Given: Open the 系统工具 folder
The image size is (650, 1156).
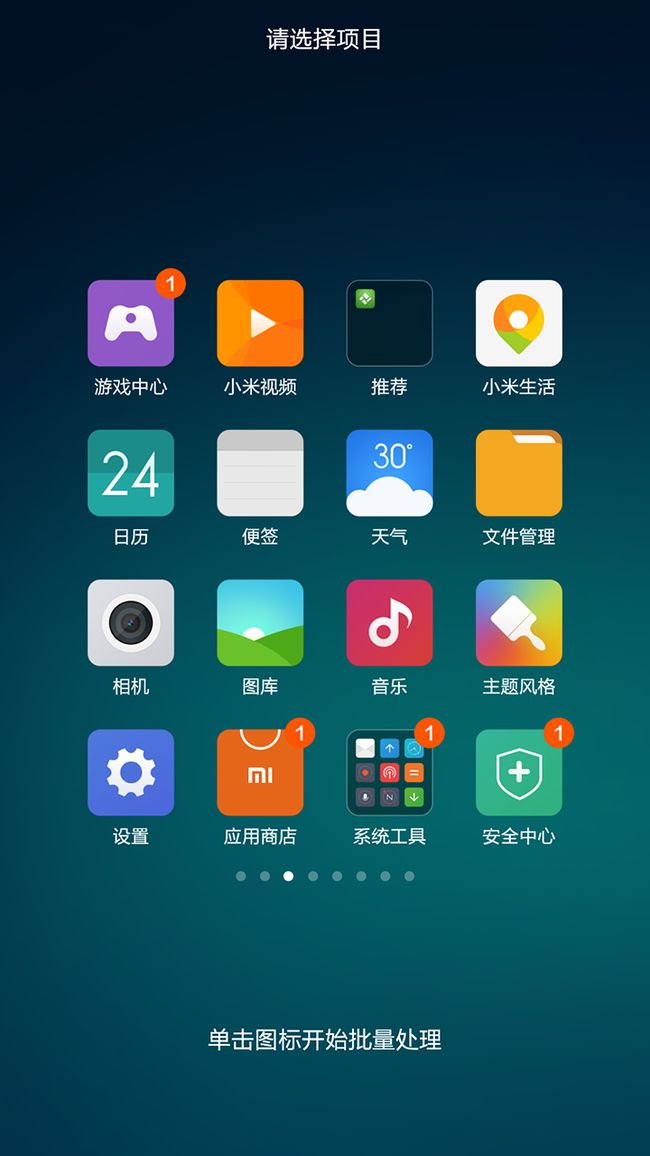Looking at the screenshot, I should [x=389, y=772].
